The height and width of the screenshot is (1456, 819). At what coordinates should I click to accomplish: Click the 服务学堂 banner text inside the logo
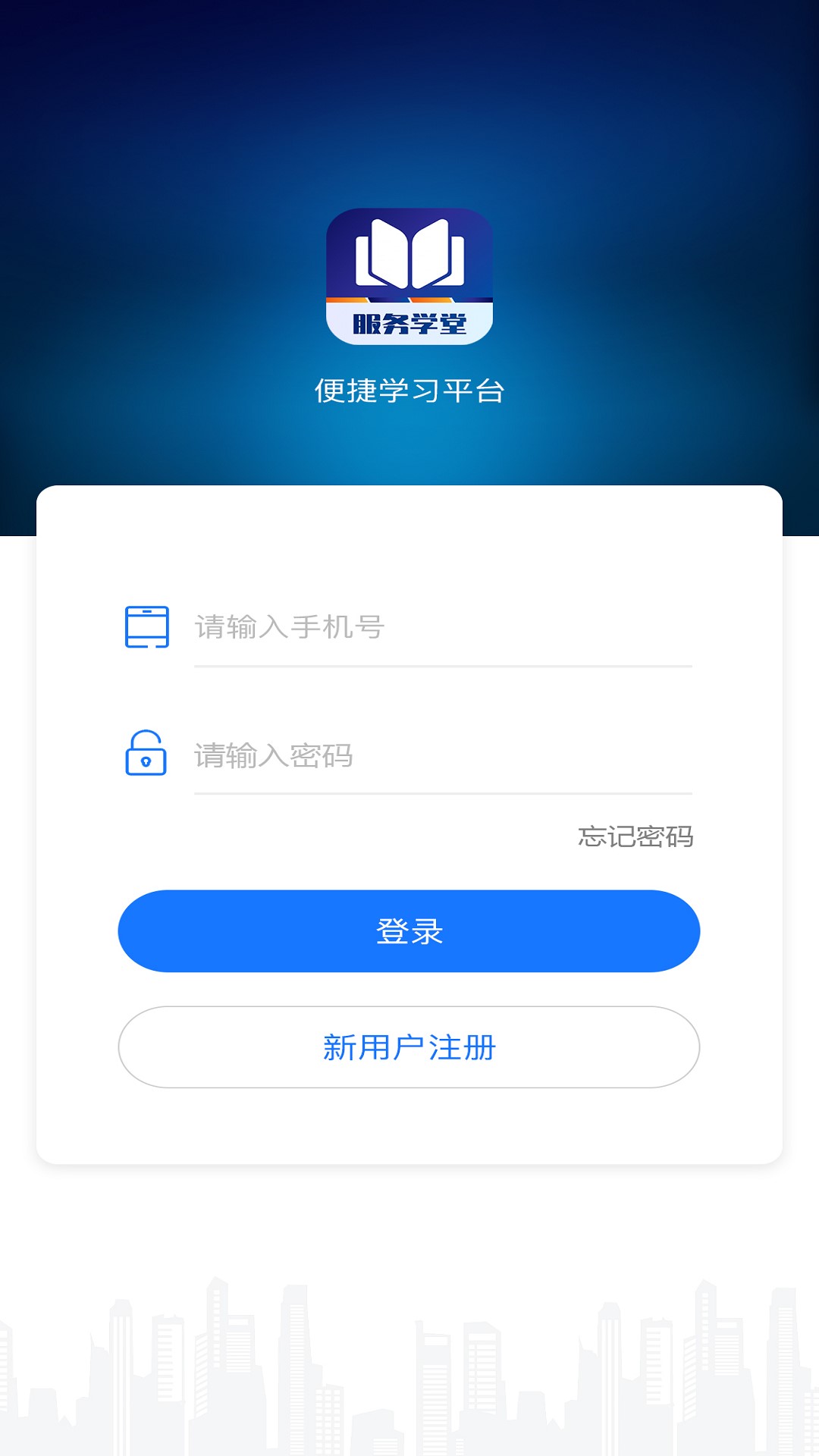409,322
